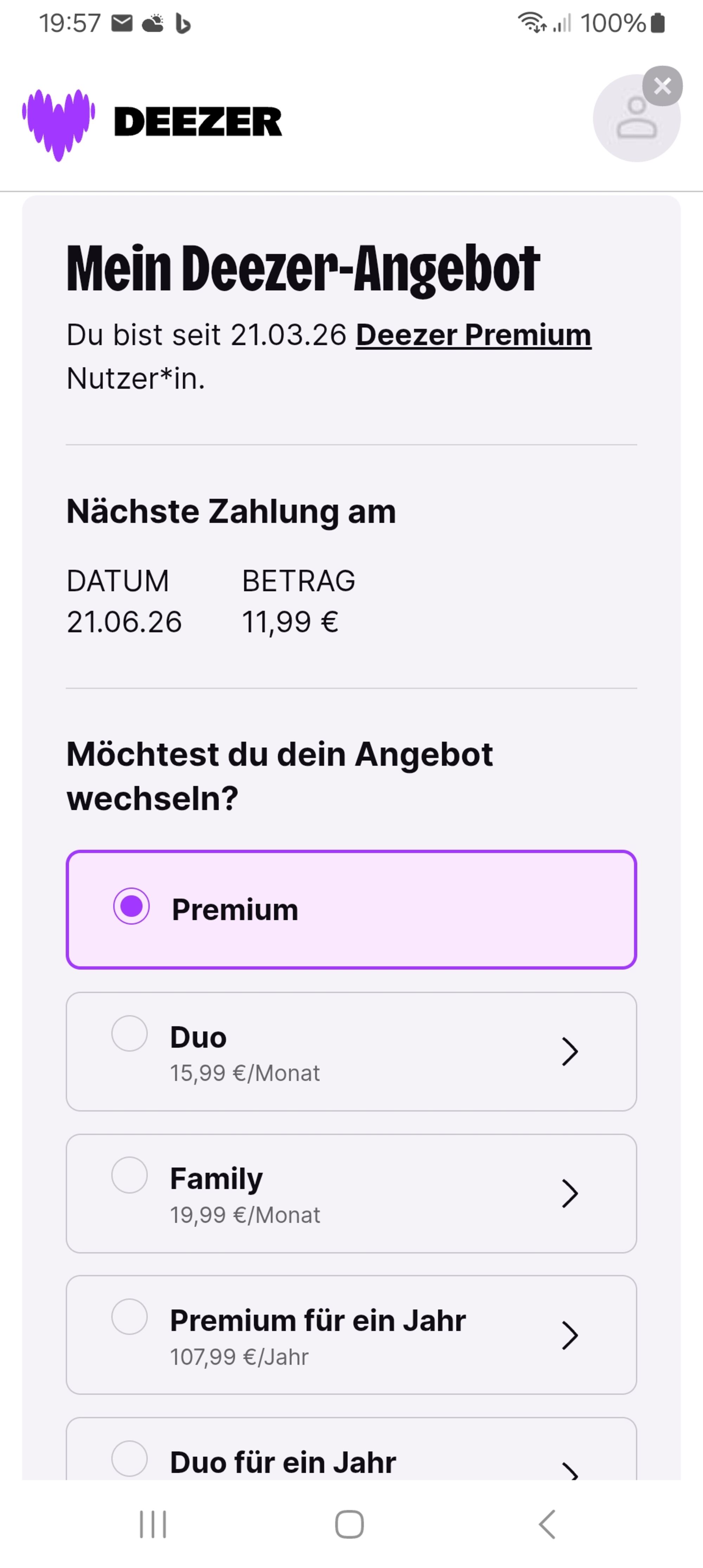Close the account menu with the X
703x1568 pixels.
tap(662, 86)
